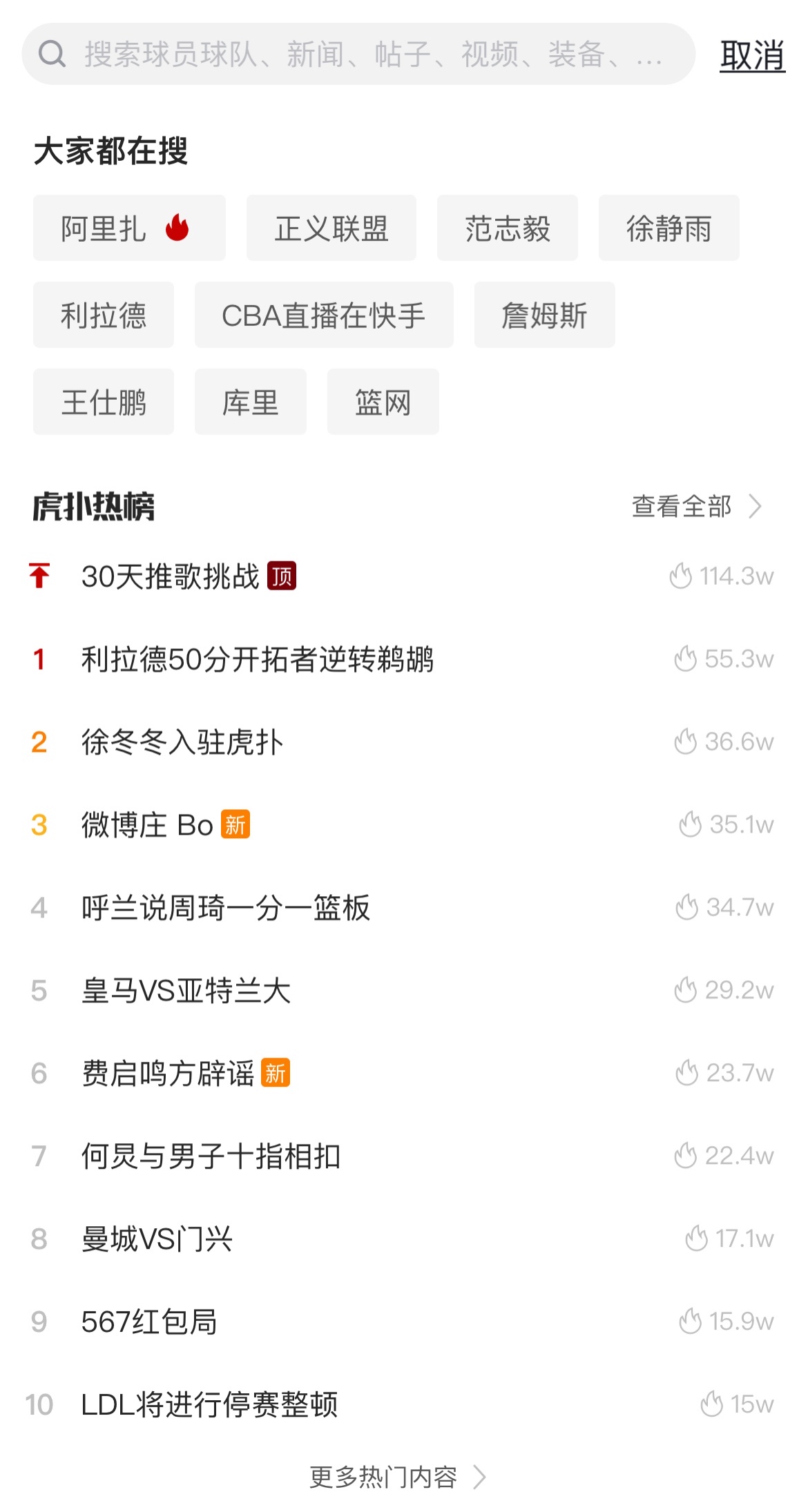
Task: Tap the 徐静雨 chip
Action: pos(668,229)
